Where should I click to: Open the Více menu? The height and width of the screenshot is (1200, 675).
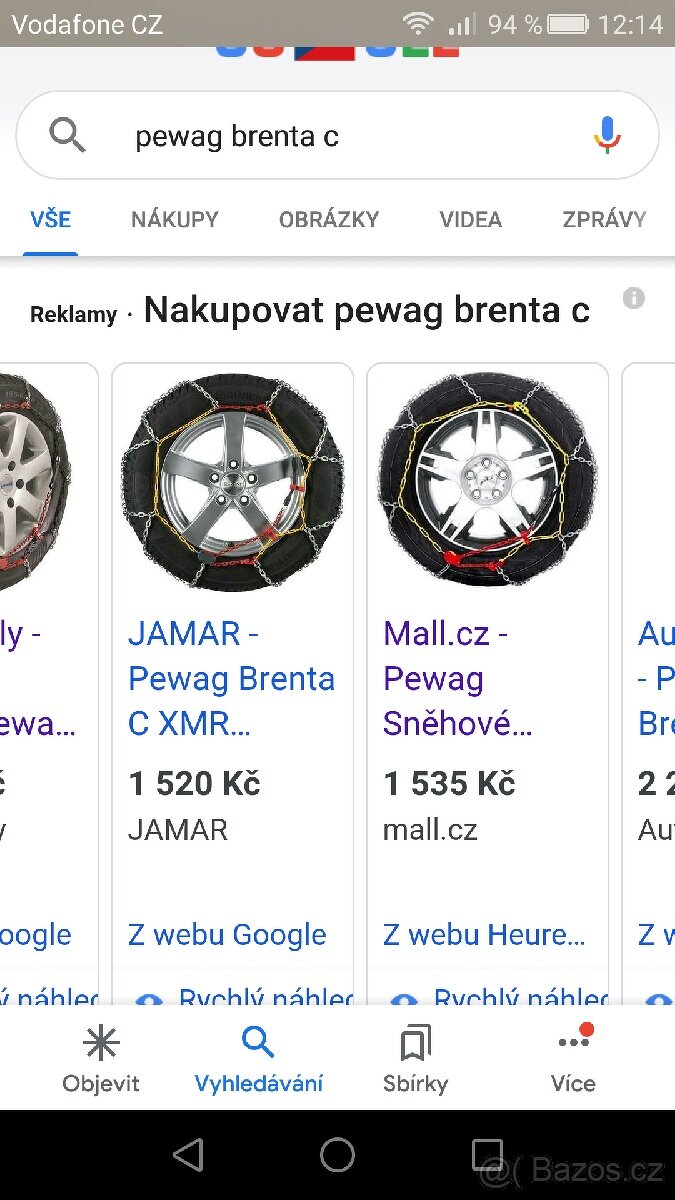[x=573, y=1058]
